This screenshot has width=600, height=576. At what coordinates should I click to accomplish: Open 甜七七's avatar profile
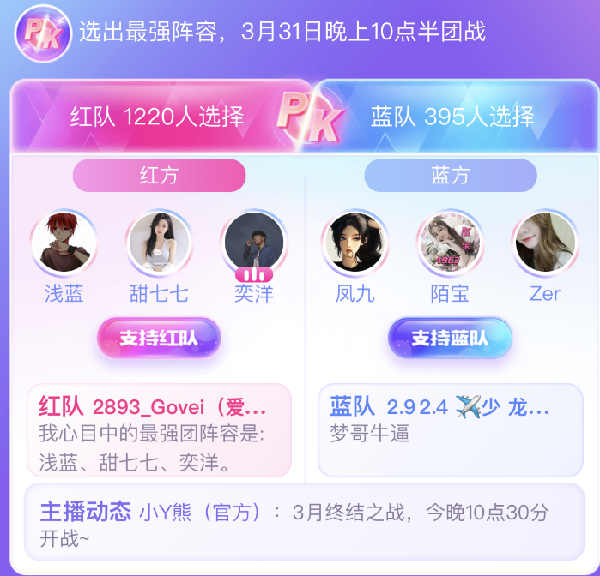159,243
